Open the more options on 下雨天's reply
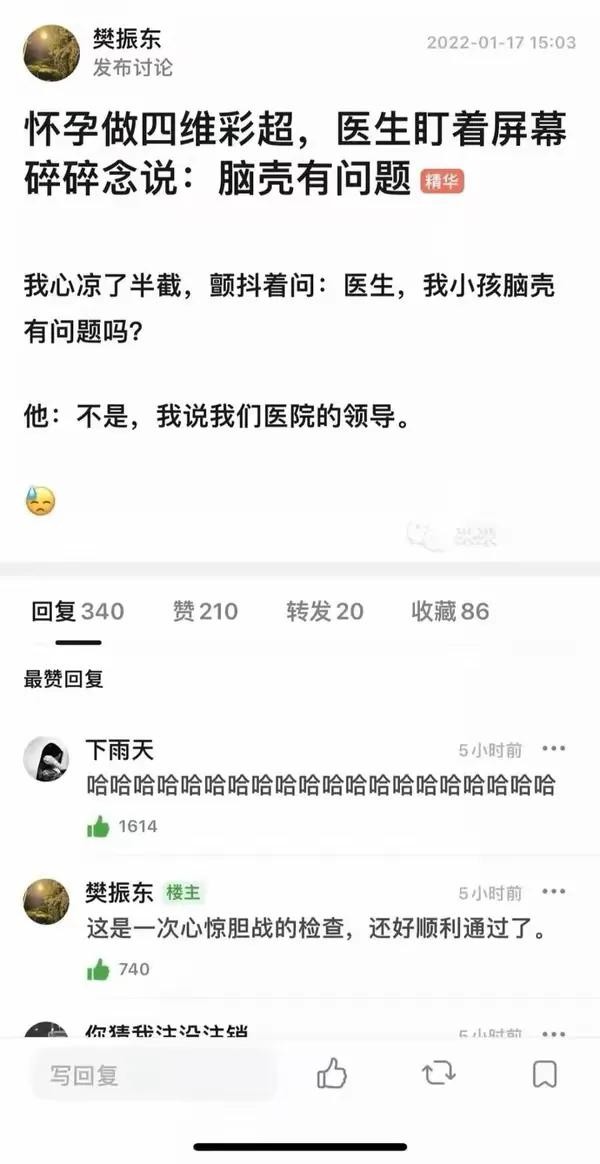Screen dimensions: 600x1164 click(553, 749)
